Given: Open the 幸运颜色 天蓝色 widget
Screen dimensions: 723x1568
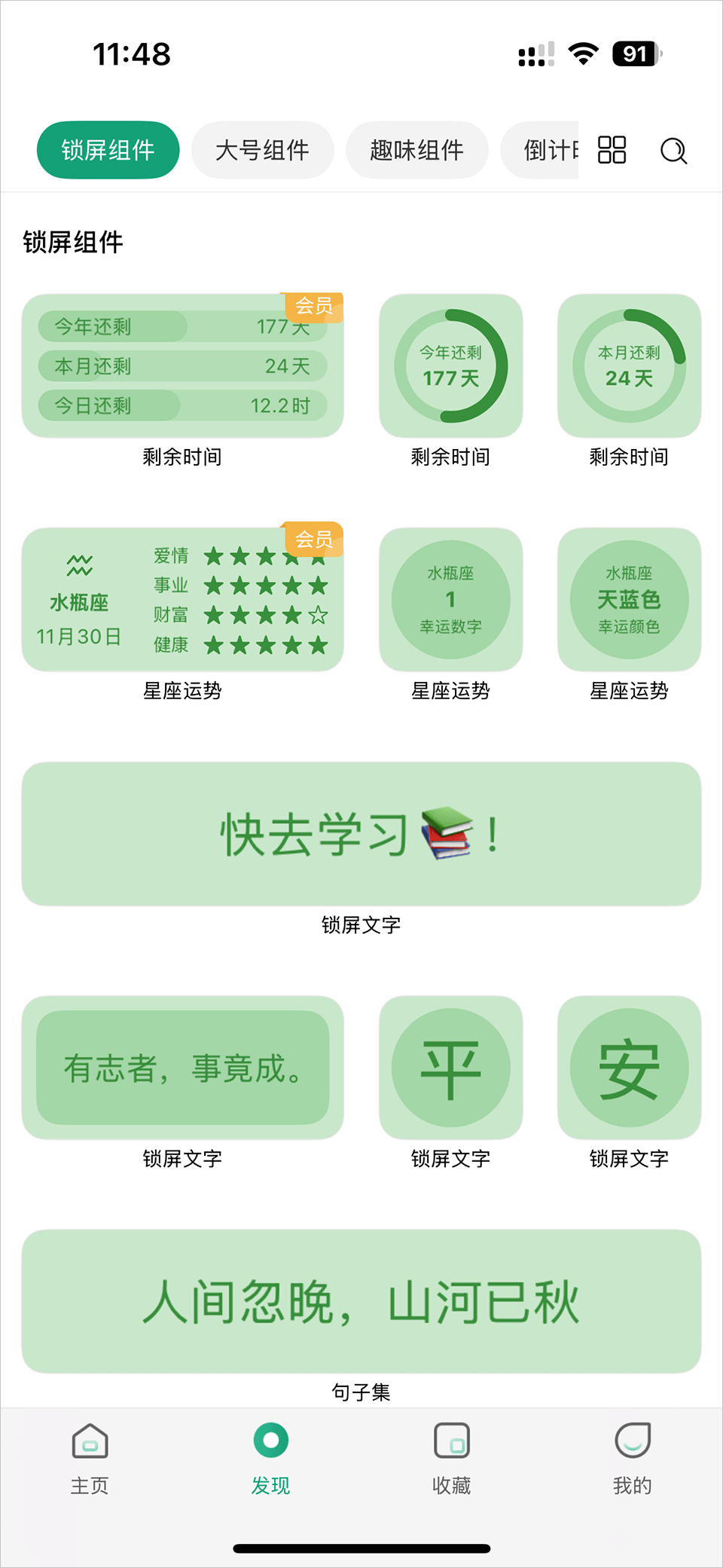Looking at the screenshot, I should point(629,600).
